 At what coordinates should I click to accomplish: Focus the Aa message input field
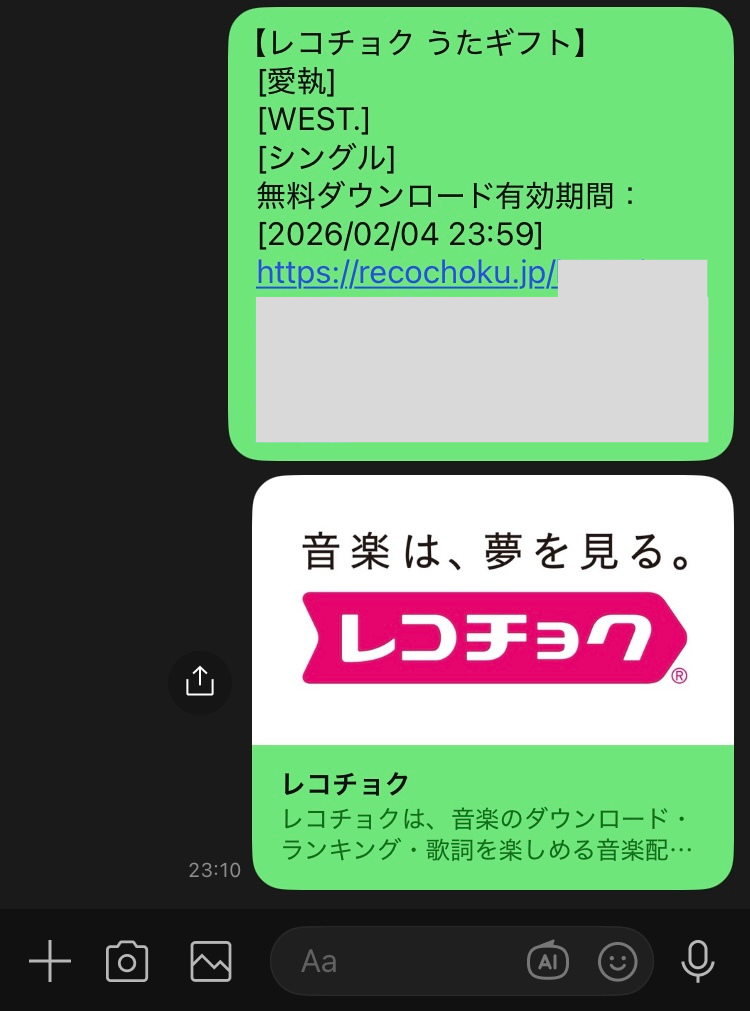tap(400, 962)
